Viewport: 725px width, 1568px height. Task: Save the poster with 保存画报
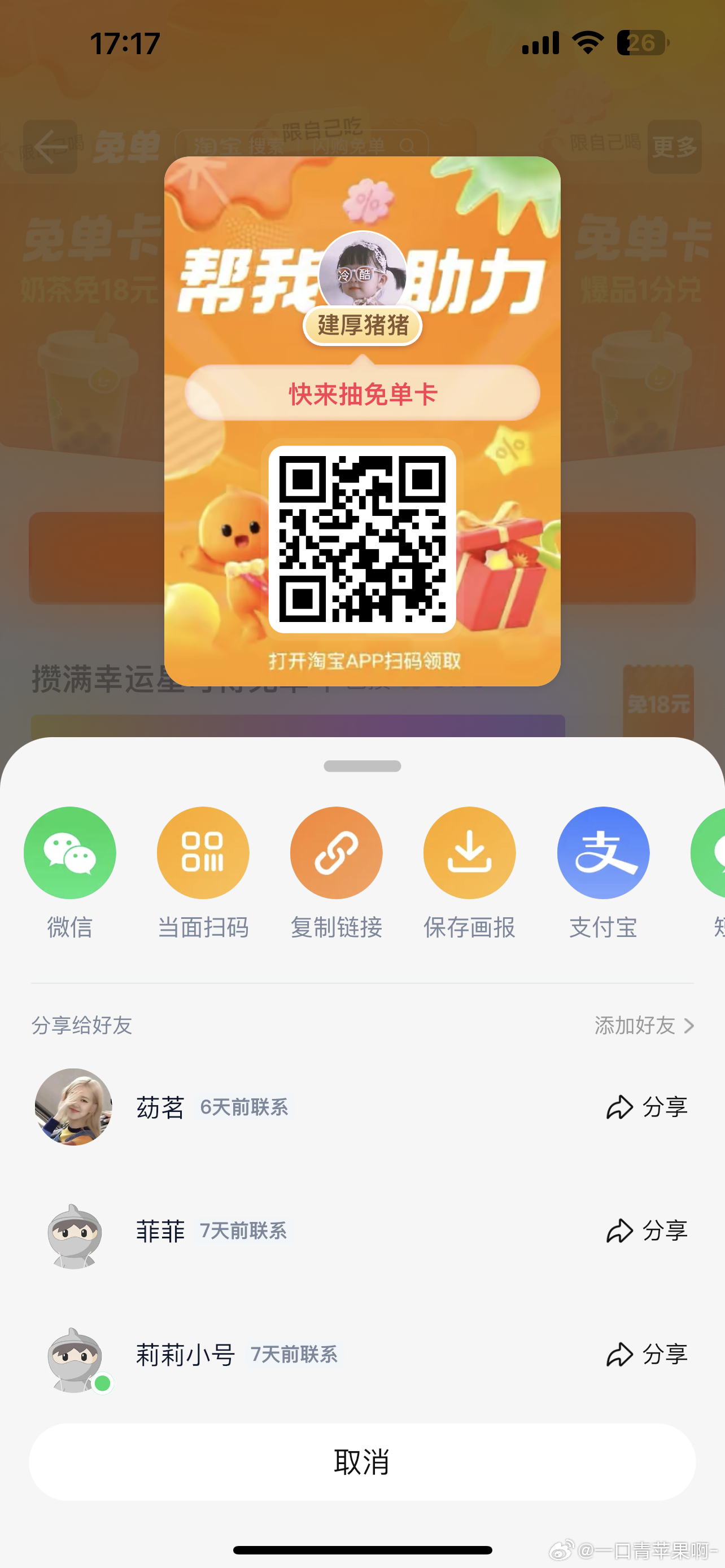469,853
